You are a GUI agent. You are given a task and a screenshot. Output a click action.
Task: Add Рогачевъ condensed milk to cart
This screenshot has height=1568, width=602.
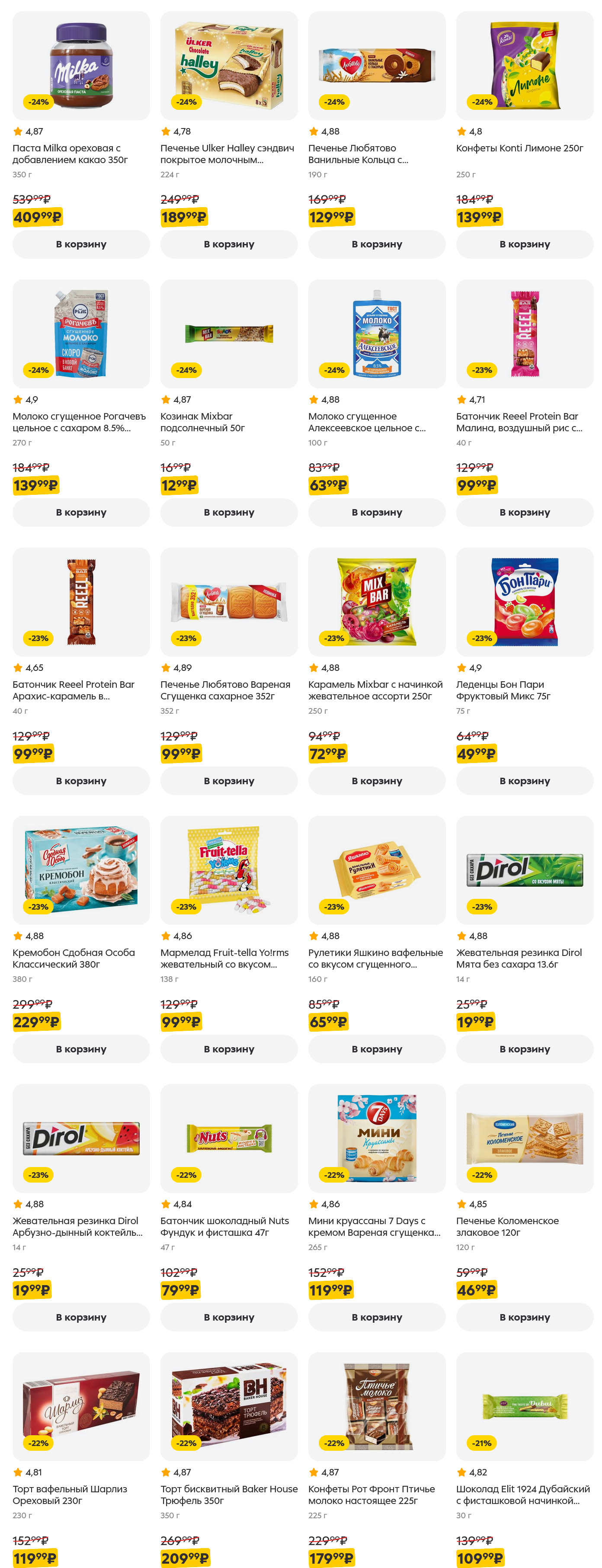tap(81, 513)
